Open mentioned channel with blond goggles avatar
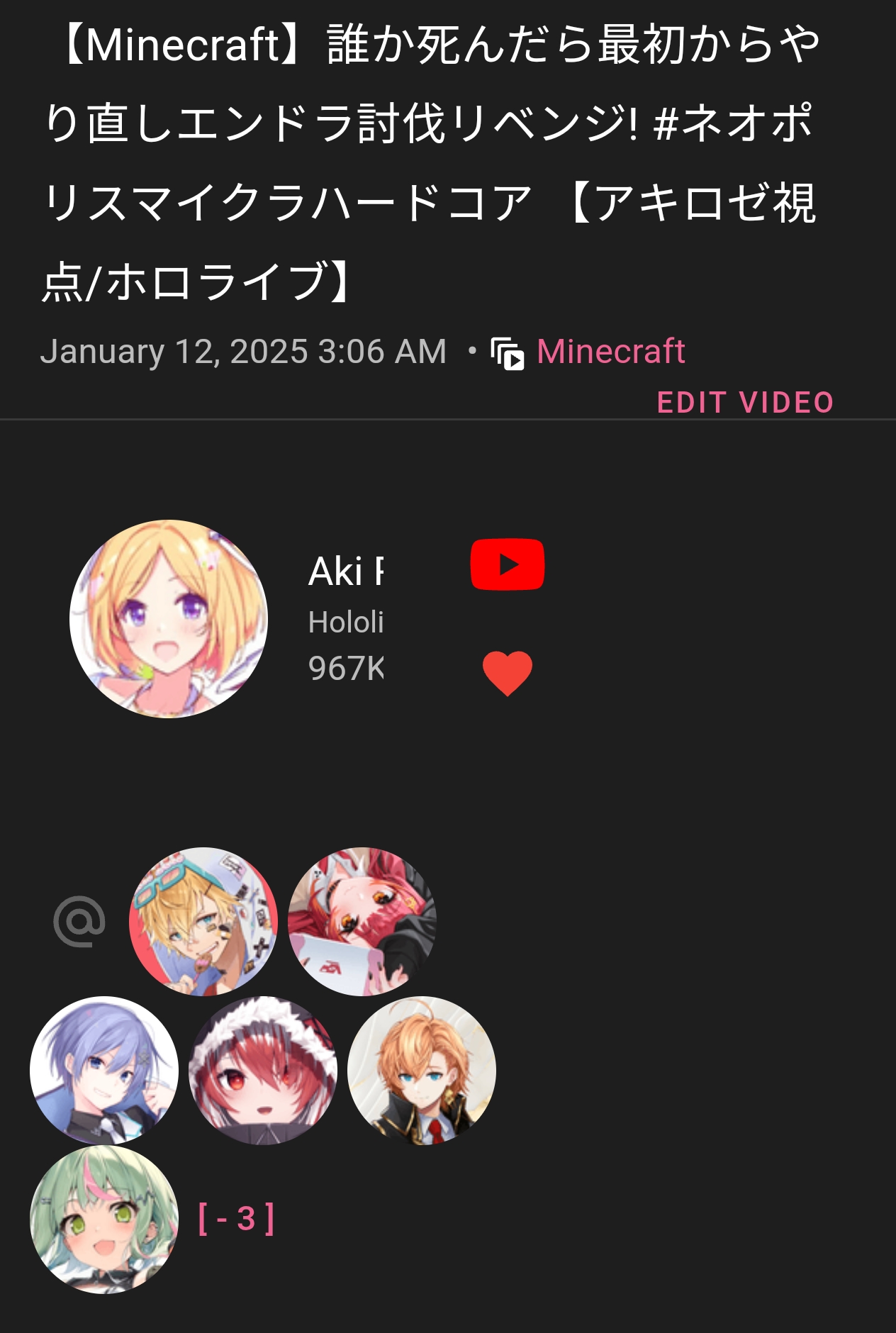 (x=203, y=921)
